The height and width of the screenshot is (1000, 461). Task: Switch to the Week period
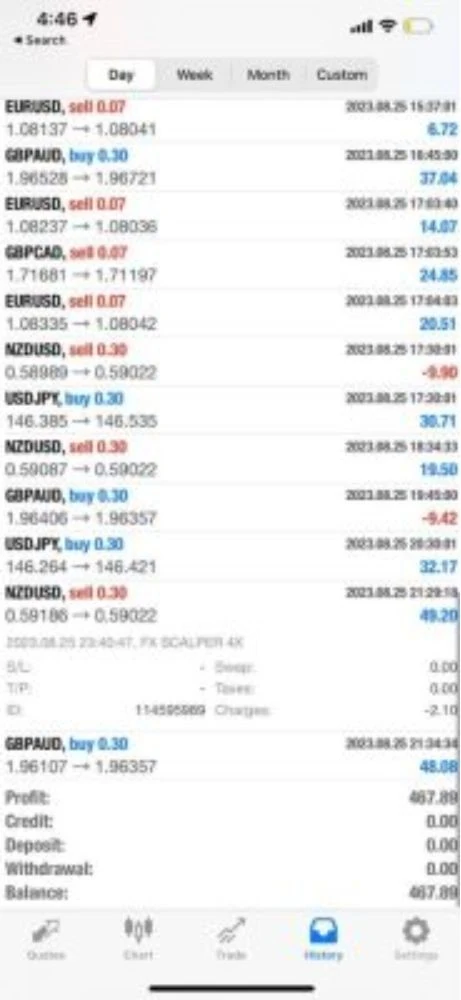tap(194, 75)
